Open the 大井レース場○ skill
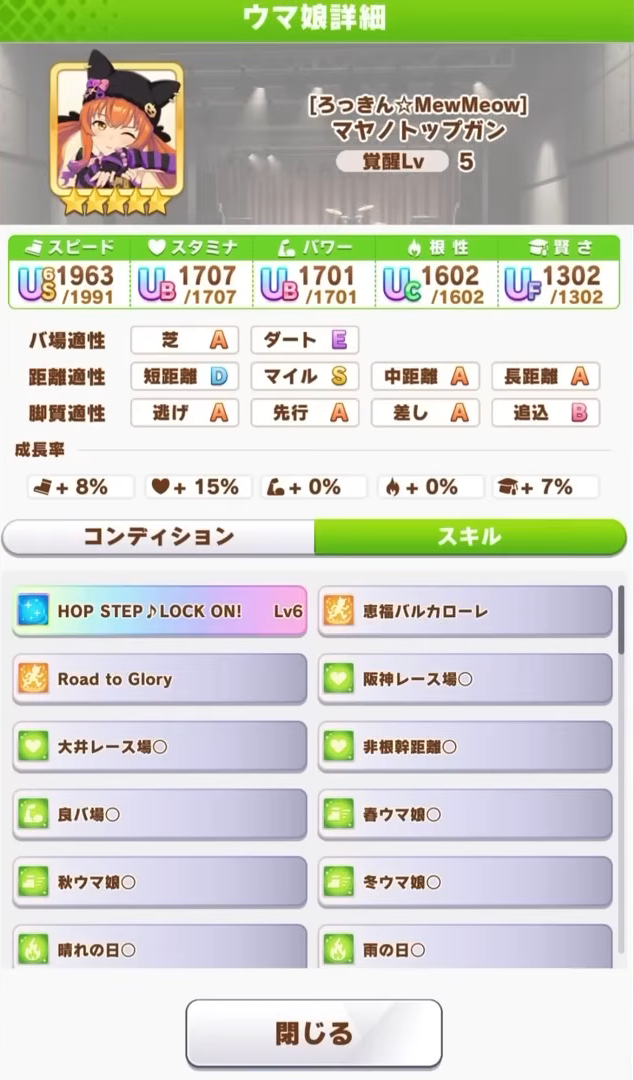Image resolution: width=634 pixels, height=1080 pixels. pyautogui.click(x=160, y=746)
